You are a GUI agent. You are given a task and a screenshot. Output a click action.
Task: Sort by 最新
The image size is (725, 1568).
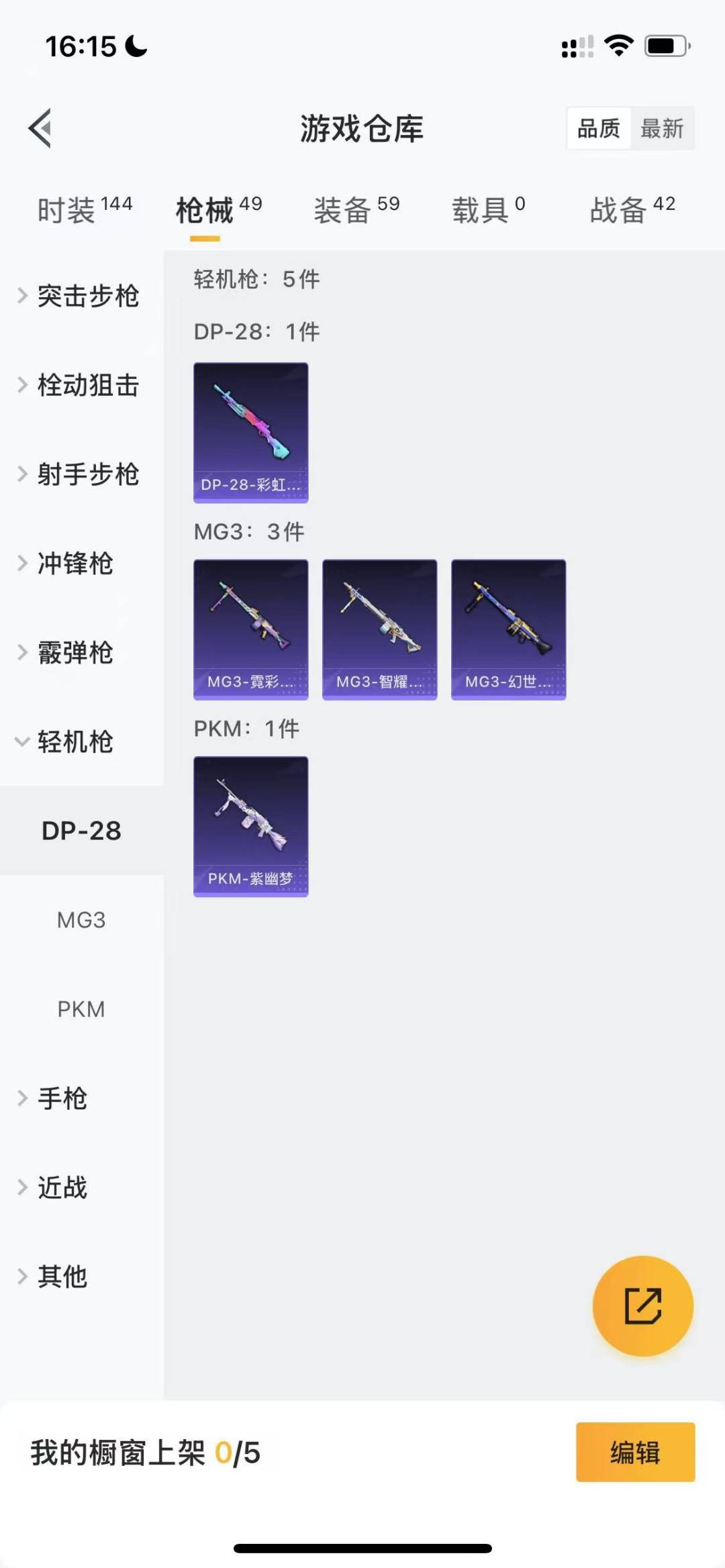pyautogui.click(x=662, y=128)
